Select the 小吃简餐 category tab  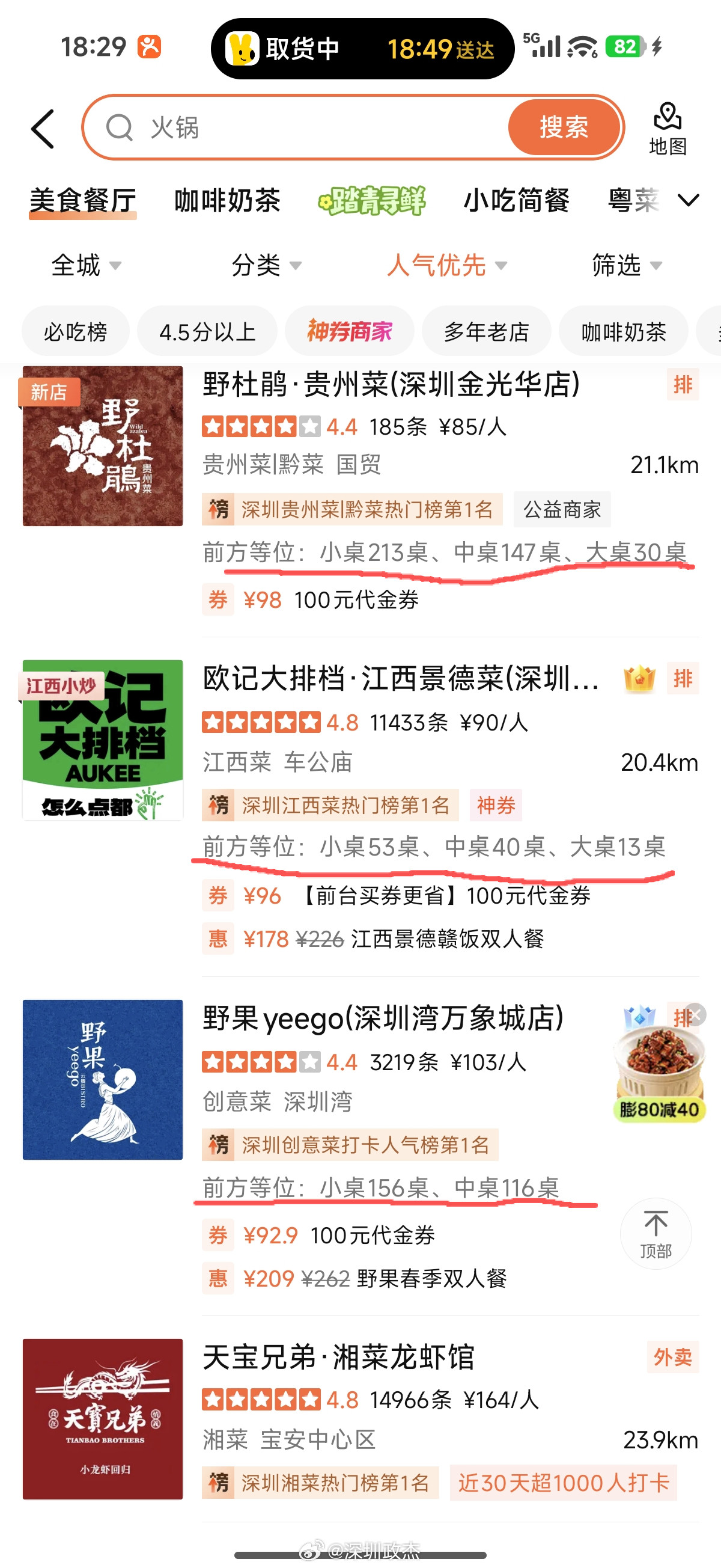(x=517, y=200)
